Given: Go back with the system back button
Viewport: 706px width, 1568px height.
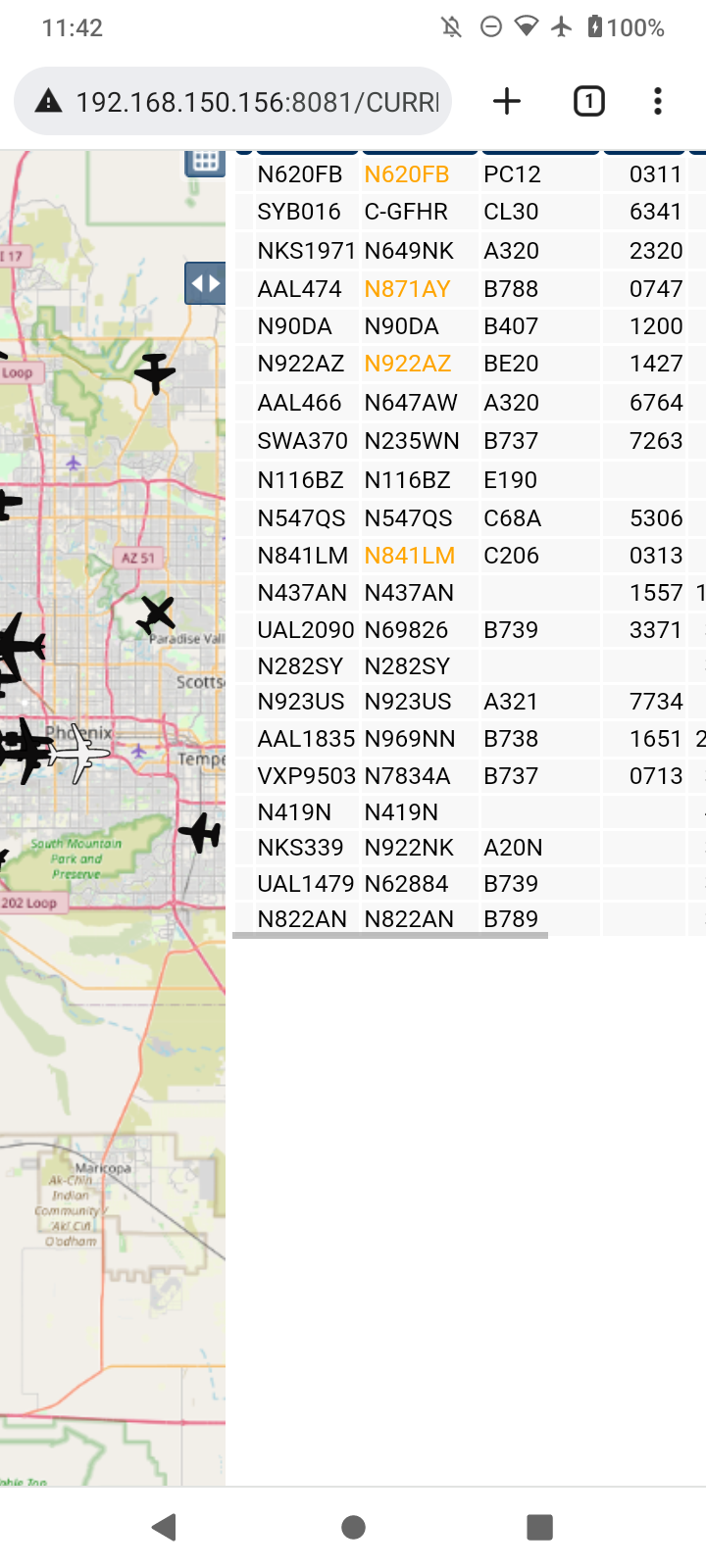Looking at the screenshot, I should coord(165,1527).
